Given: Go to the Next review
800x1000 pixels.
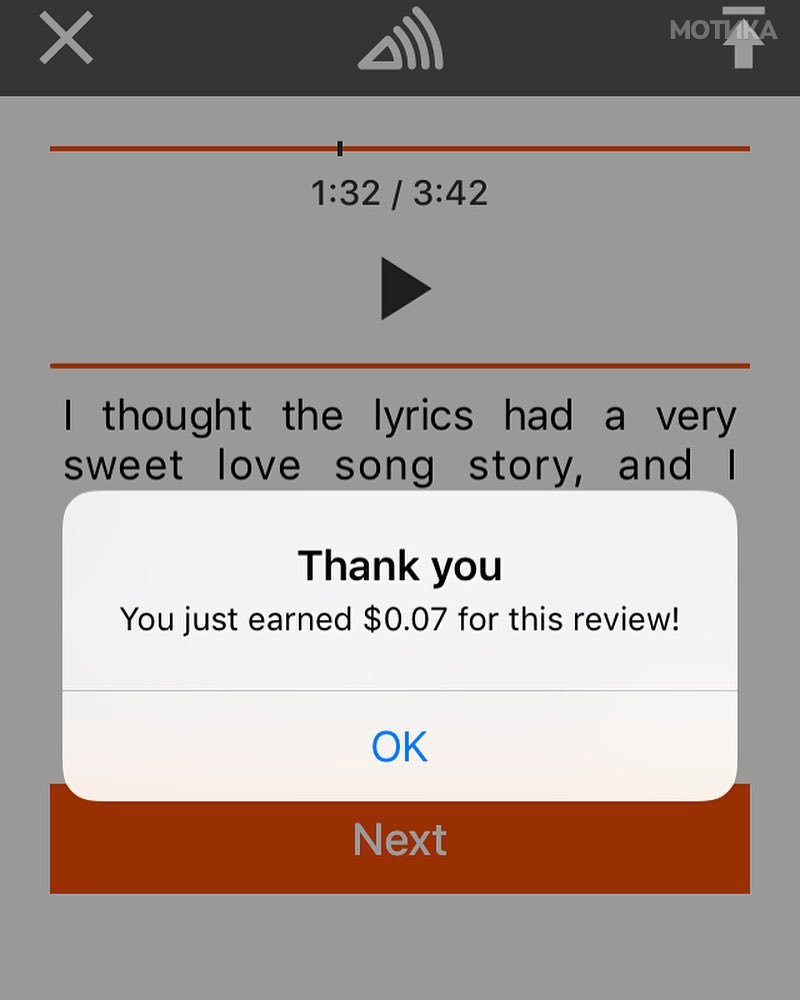Looking at the screenshot, I should 399,840.
